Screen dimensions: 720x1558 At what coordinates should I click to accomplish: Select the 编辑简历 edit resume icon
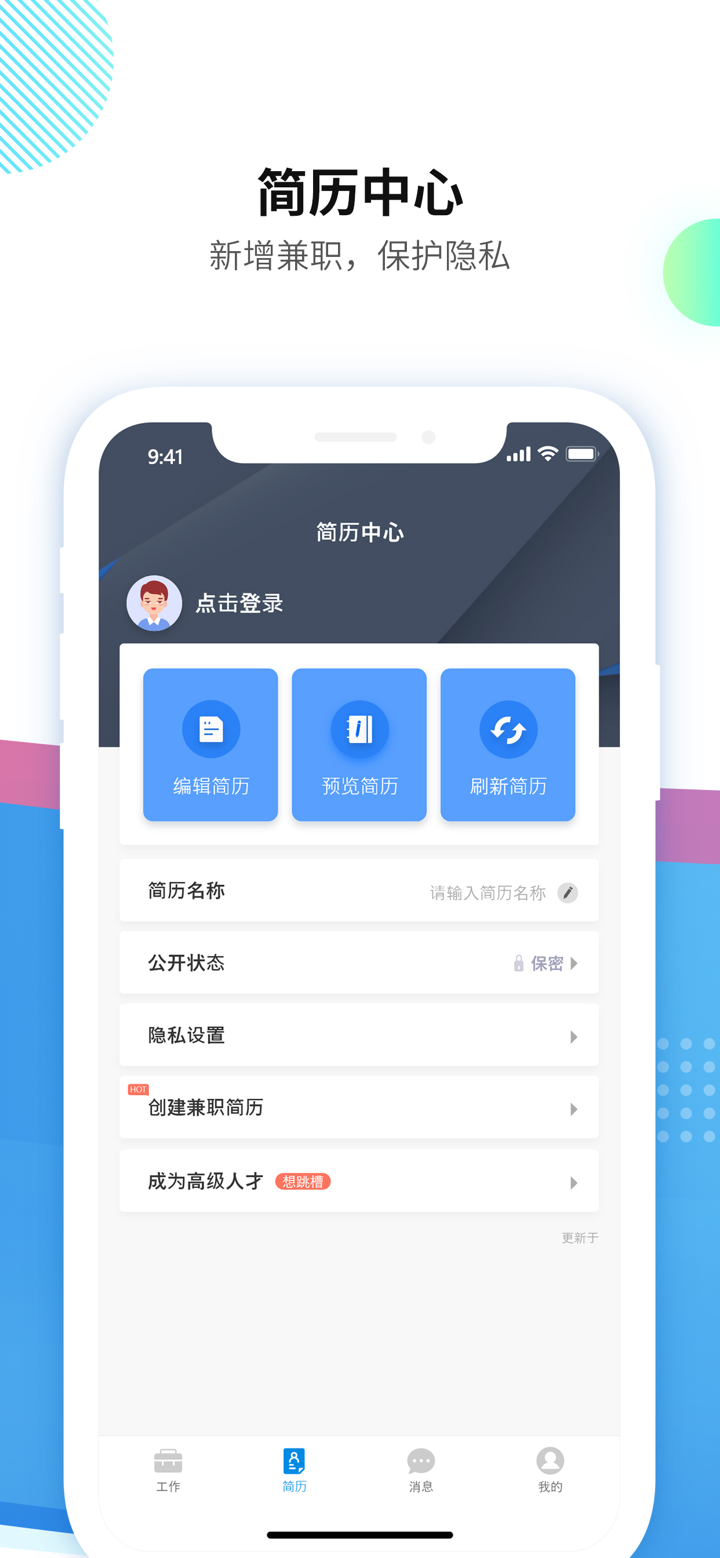210,729
